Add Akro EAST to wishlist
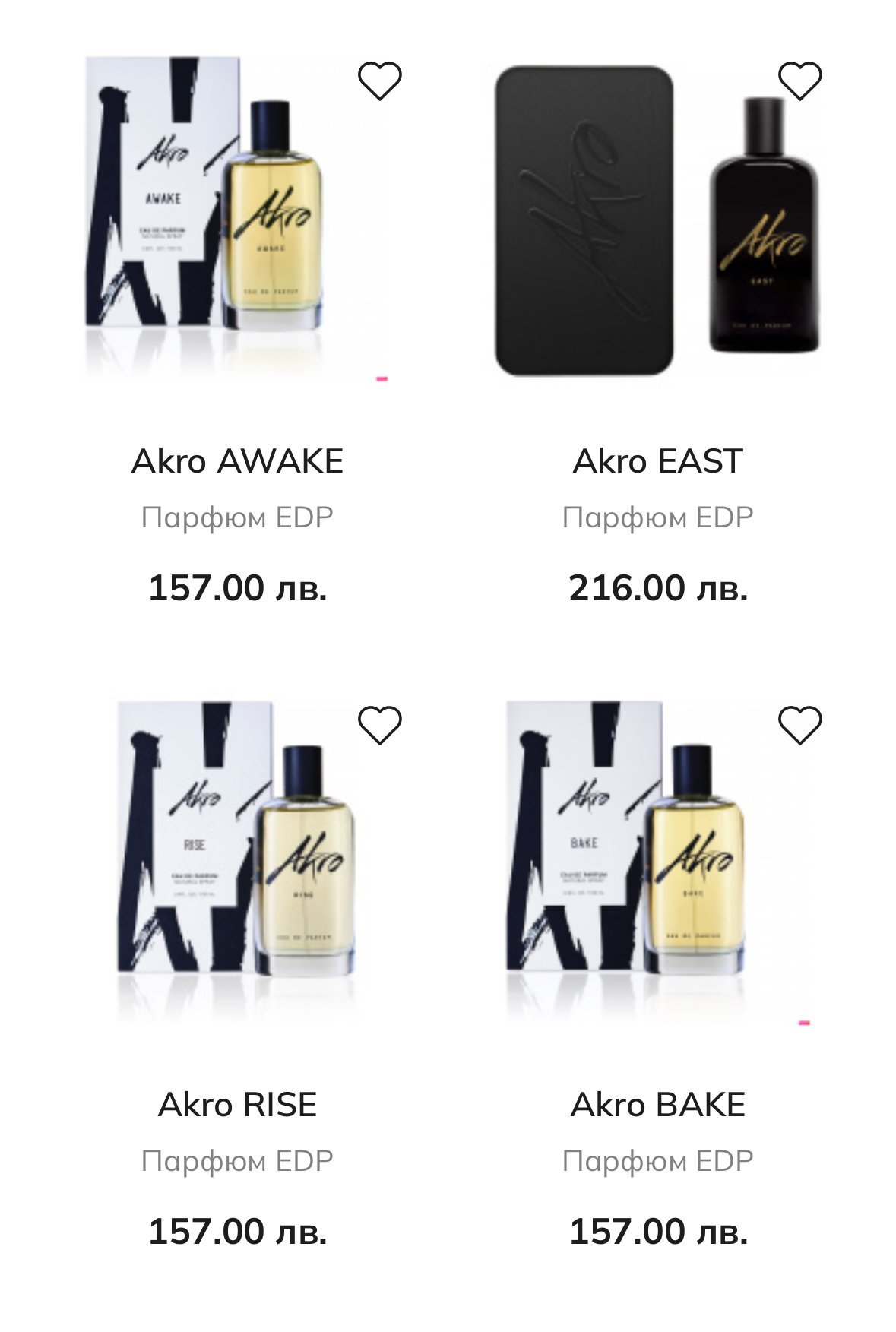 pos(799,81)
